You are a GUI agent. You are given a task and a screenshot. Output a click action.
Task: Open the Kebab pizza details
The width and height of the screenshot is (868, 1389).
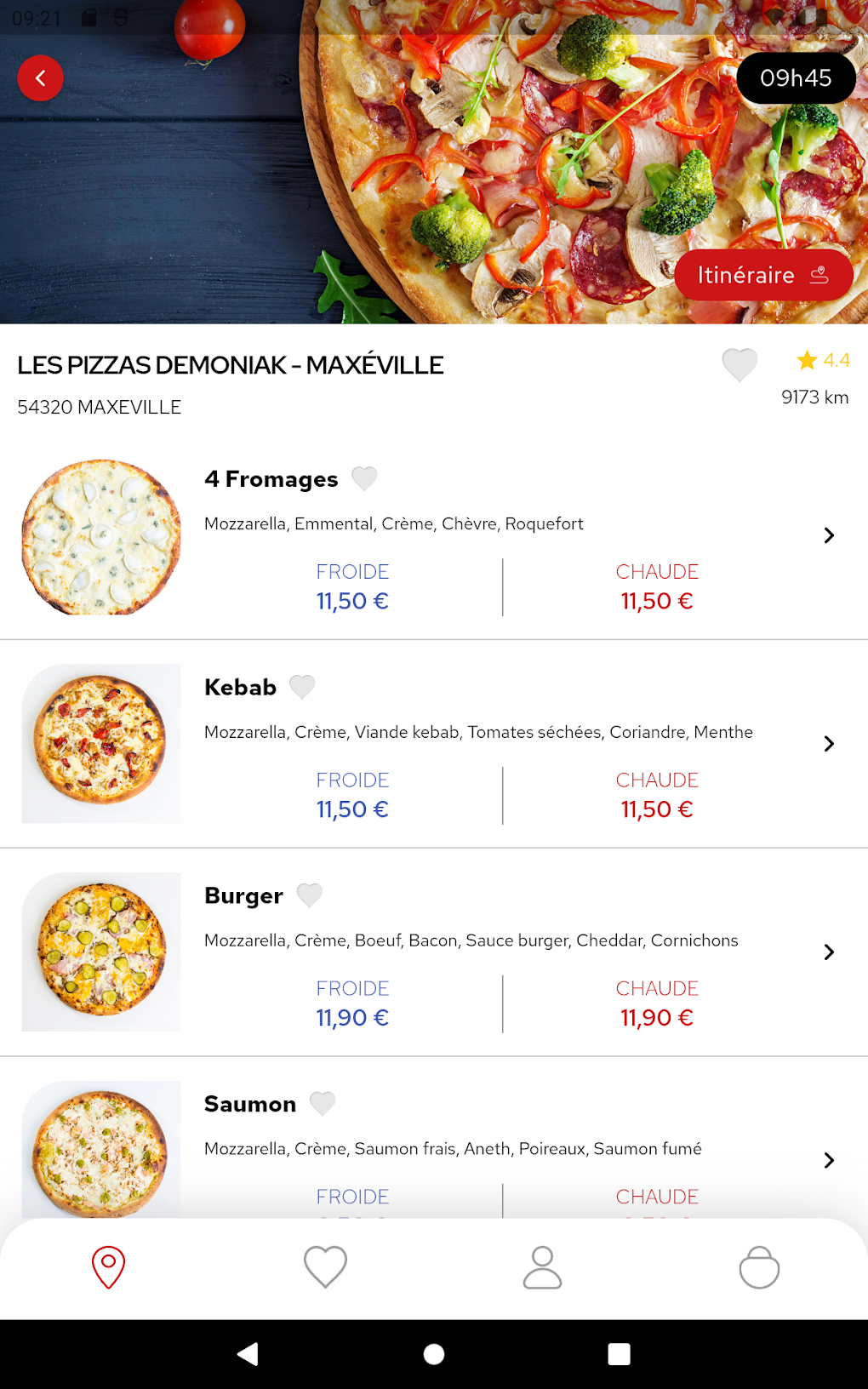pos(829,744)
